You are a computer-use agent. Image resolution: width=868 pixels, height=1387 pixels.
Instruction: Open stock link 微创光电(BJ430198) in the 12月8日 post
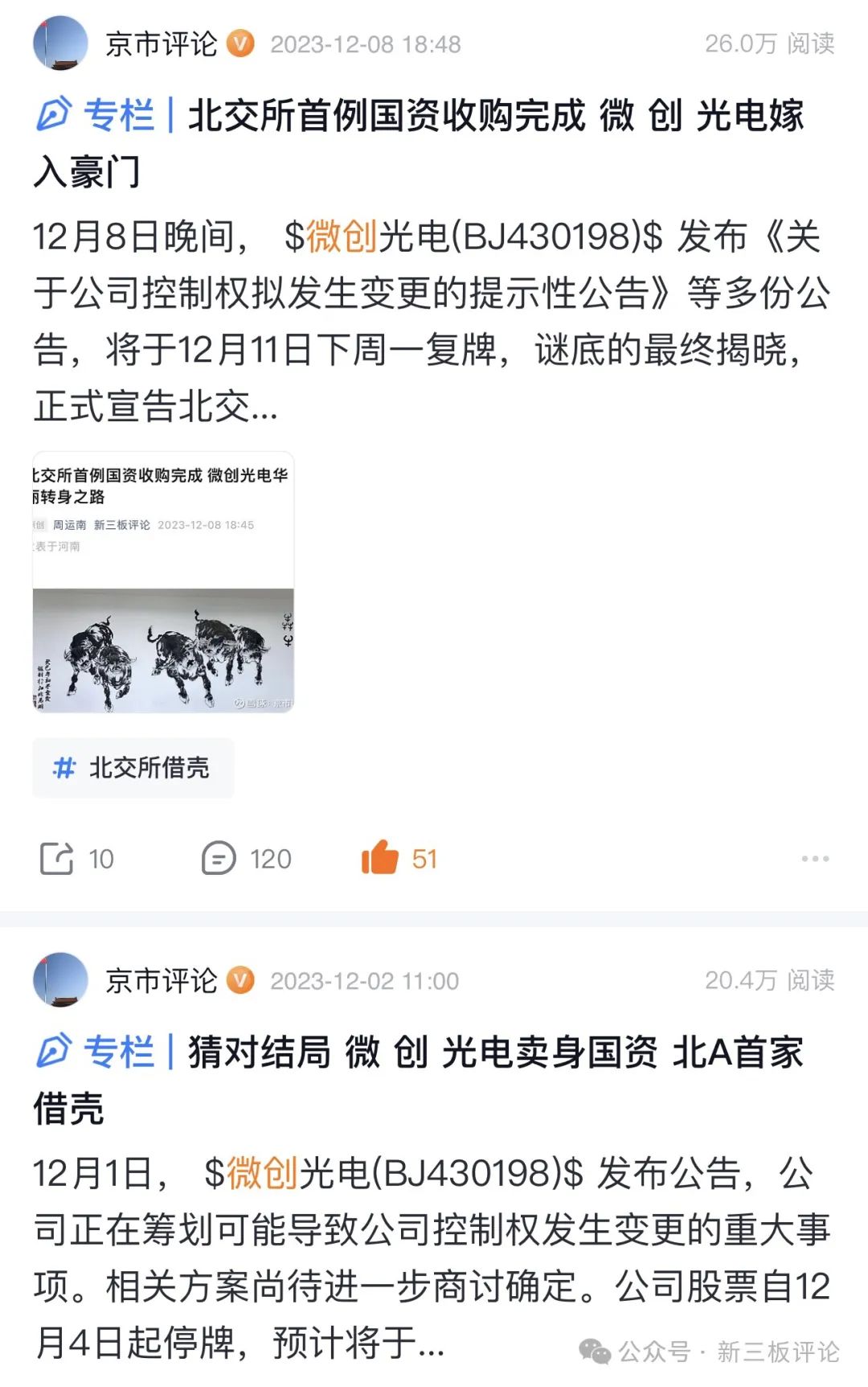click(473, 237)
